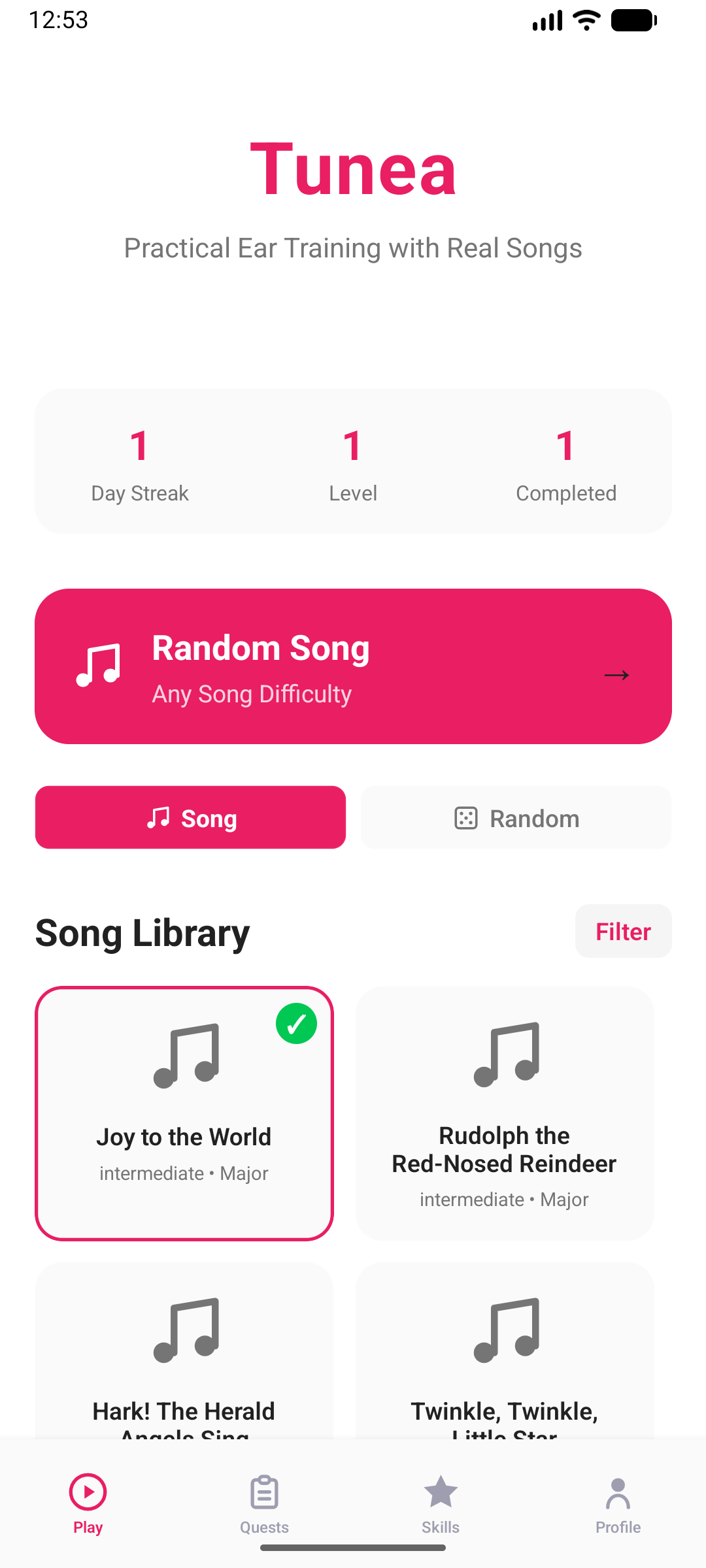Select the Song mode segment
The height and width of the screenshot is (1568, 706).
point(190,817)
